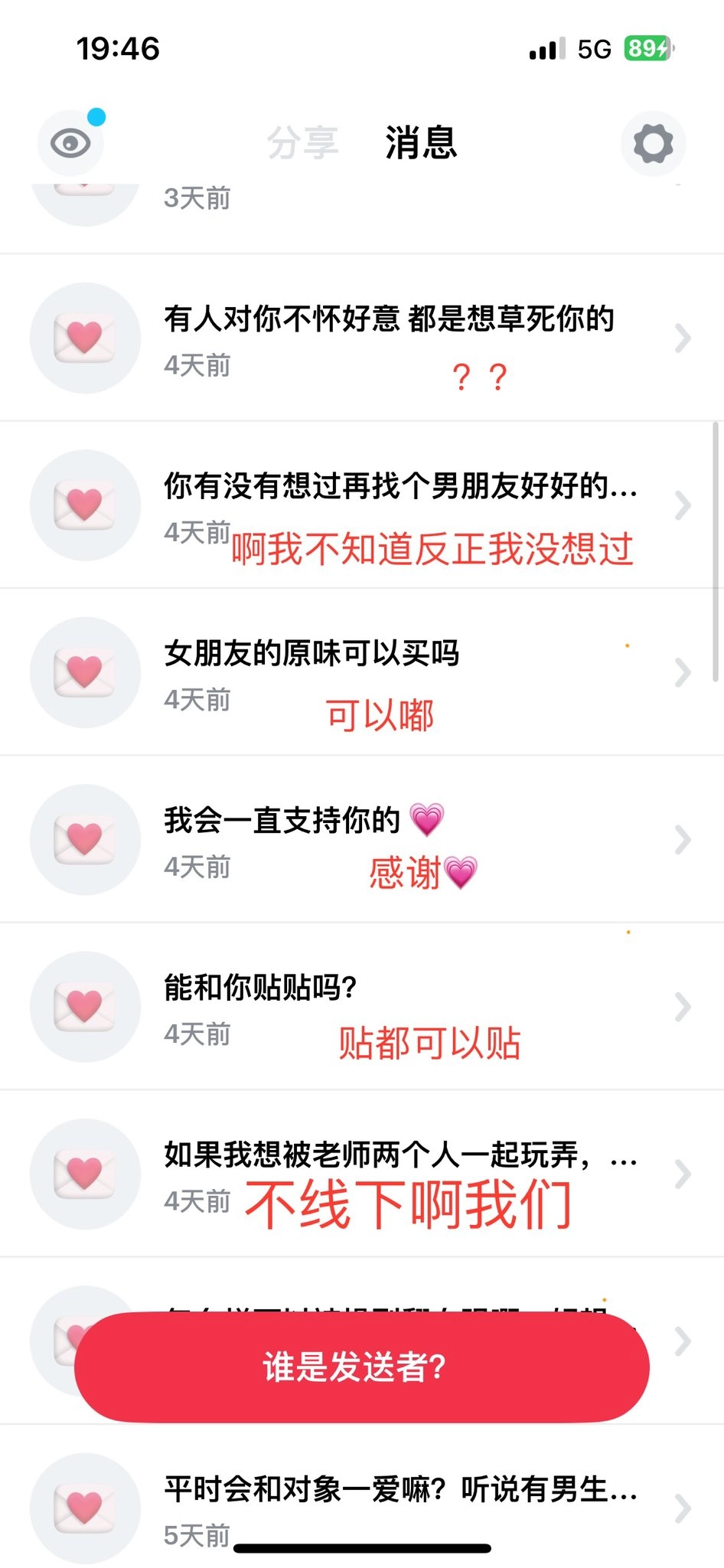Open the message 我会一直支持你的
The width and height of the screenshot is (724, 1568).
click(362, 839)
